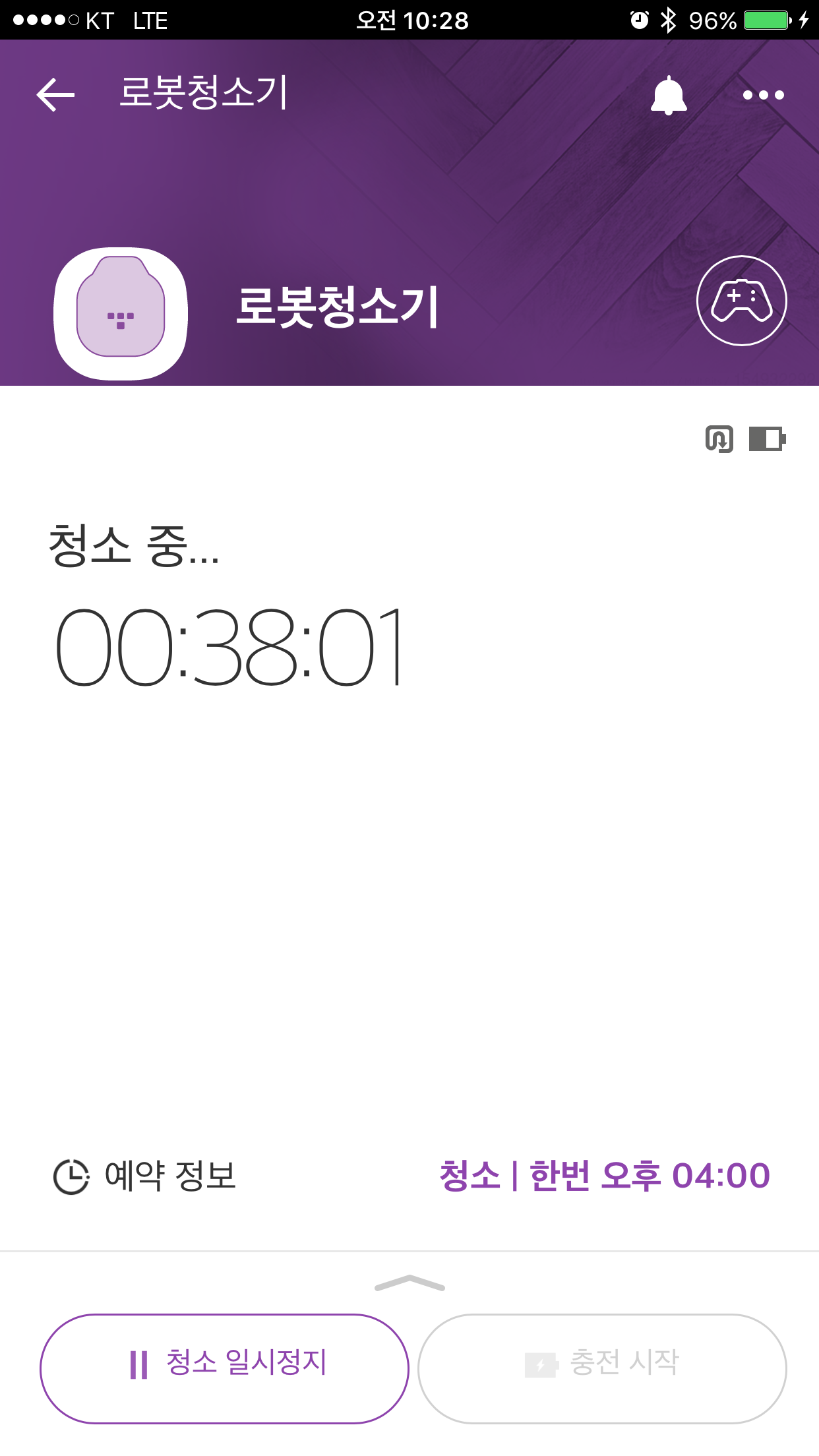819x1456 pixels.
Task: Open the notifications bell
Action: (669, 95)
